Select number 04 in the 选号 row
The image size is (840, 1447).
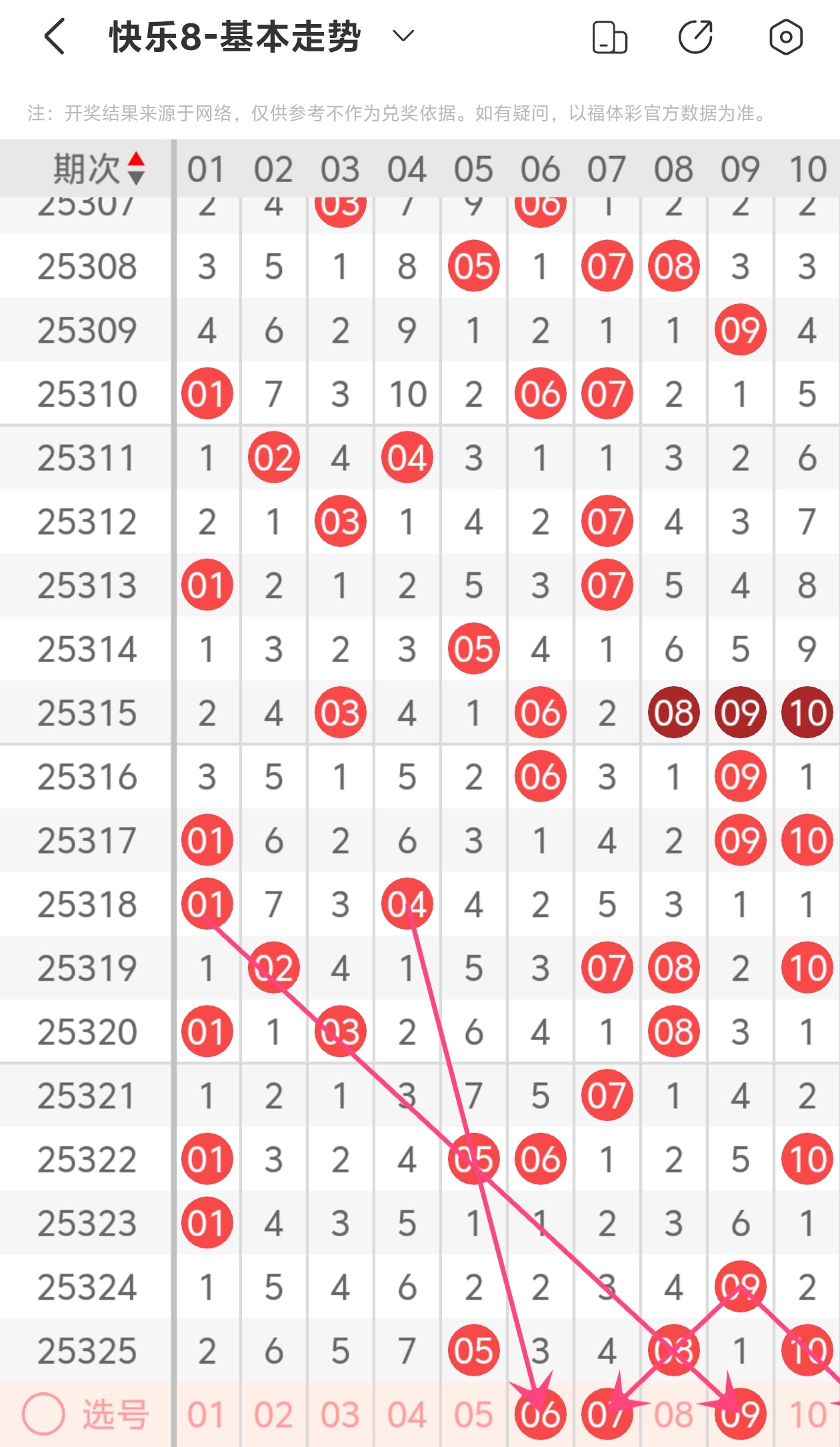point(407,1414)
